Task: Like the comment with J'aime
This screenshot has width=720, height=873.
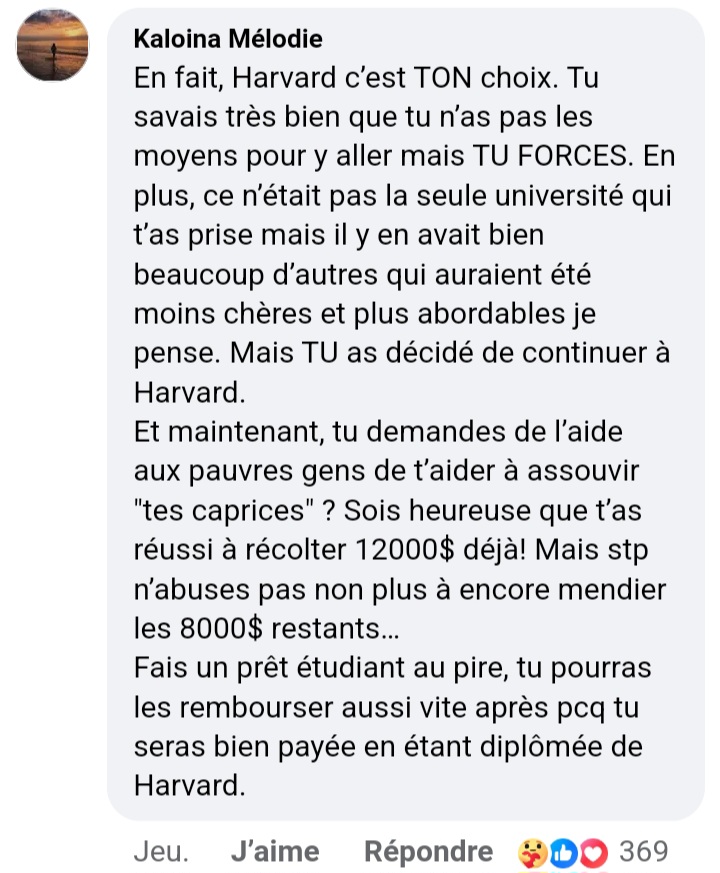Action: tap(274, 851)
